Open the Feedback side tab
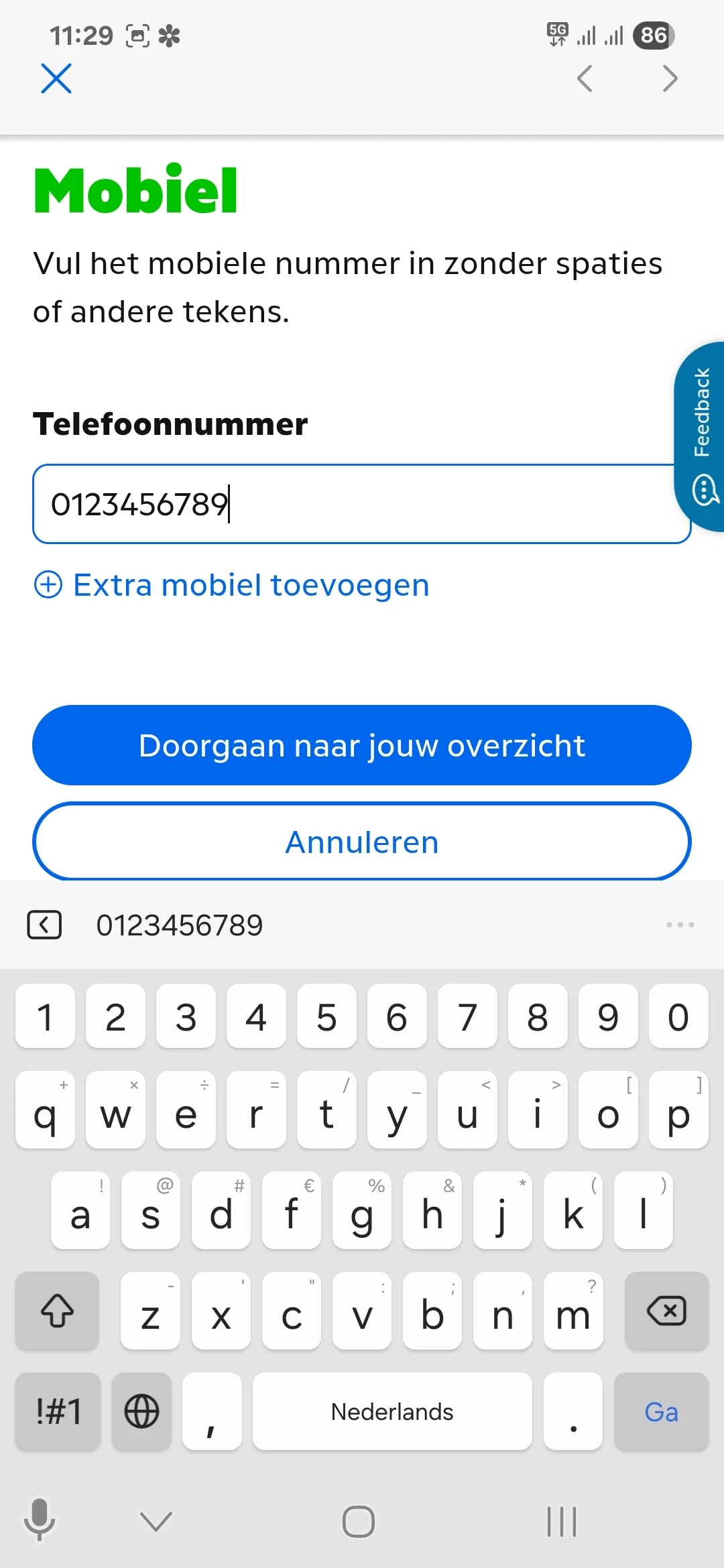 tap(701, 436)
